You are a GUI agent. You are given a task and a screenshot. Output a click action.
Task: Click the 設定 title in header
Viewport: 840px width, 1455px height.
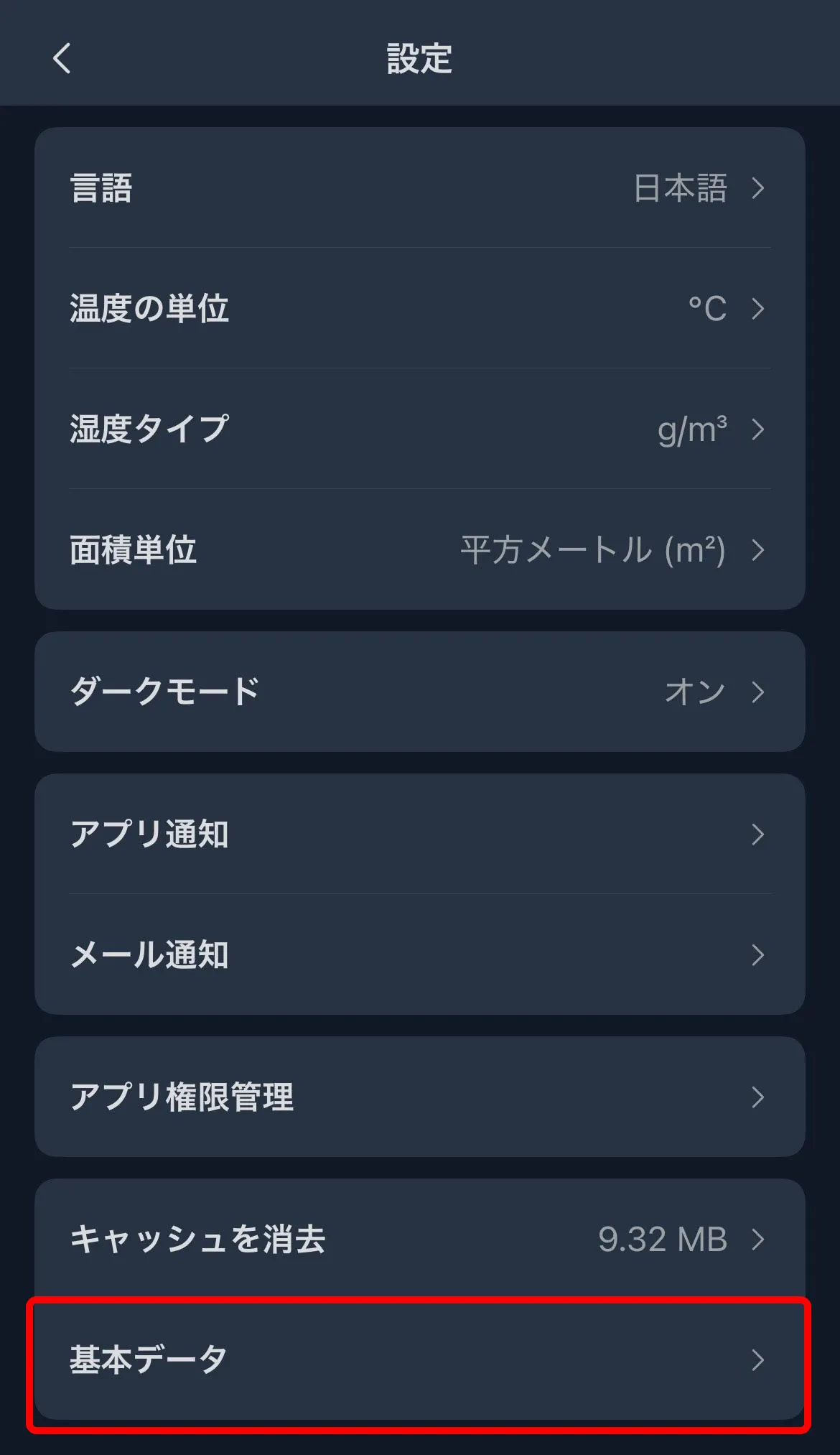(419, 59)
